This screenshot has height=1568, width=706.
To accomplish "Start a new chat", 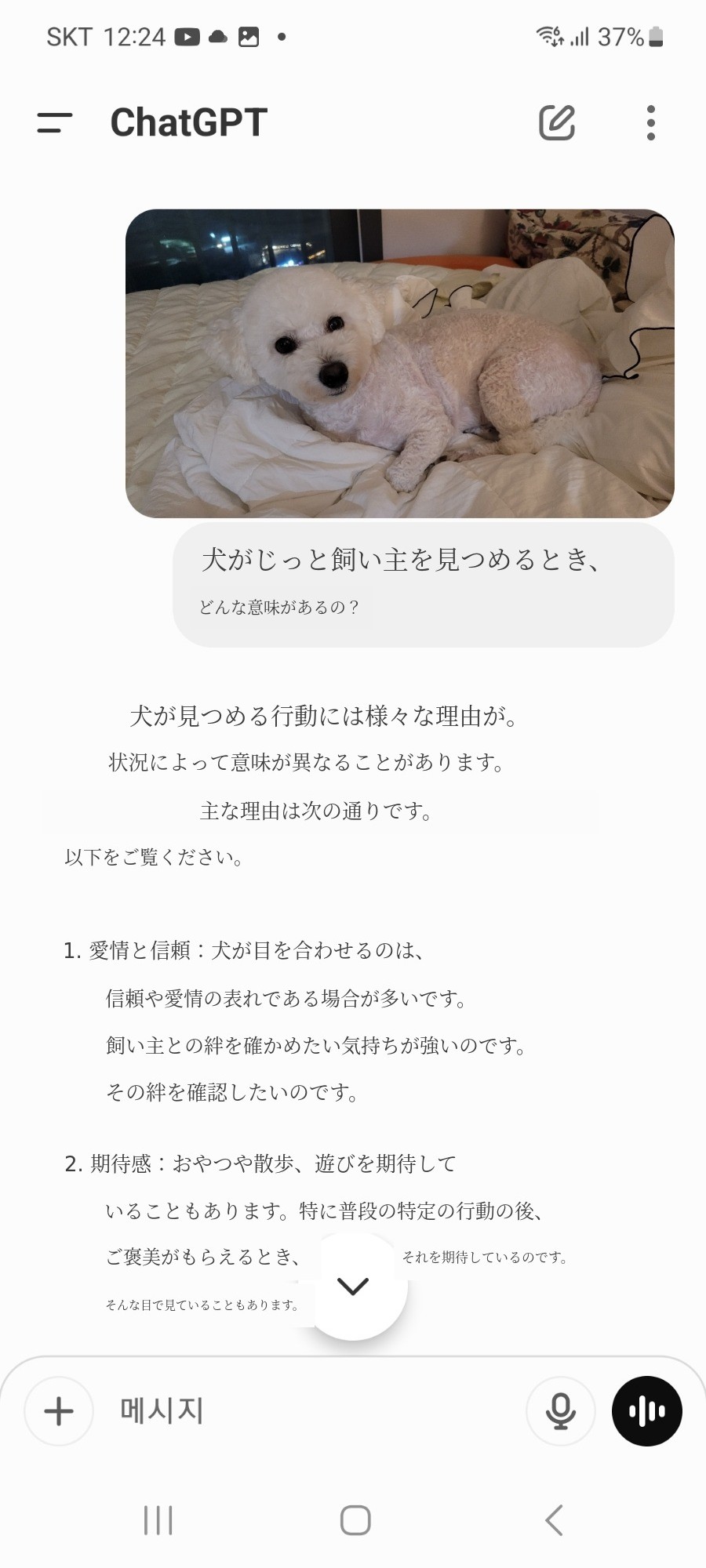I will point(557,122).
